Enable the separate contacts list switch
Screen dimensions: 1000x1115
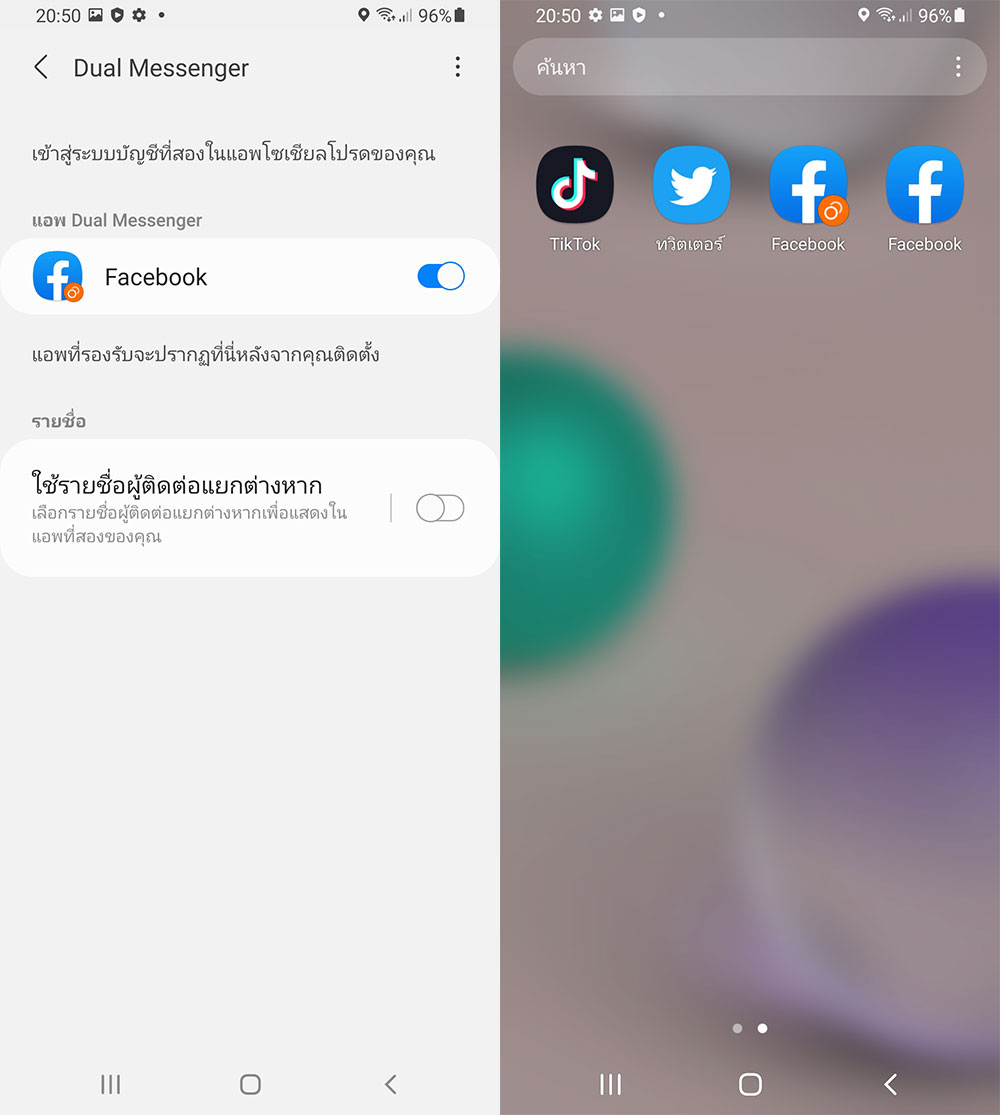[x=440, y=508]
